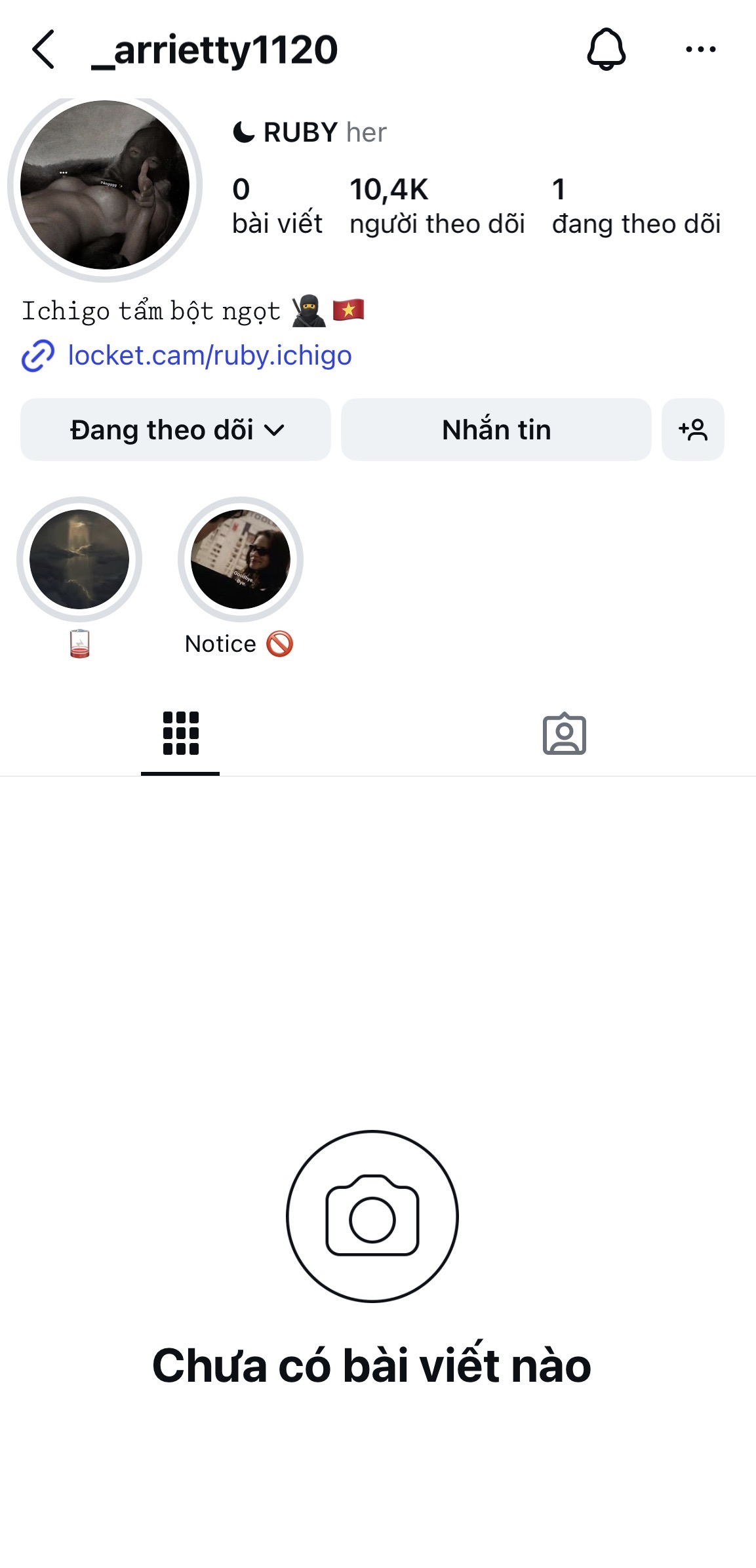This screenshot has height=1568, width=756.
Task: Tap the Nhắn tin button
Action: point(496,430)
